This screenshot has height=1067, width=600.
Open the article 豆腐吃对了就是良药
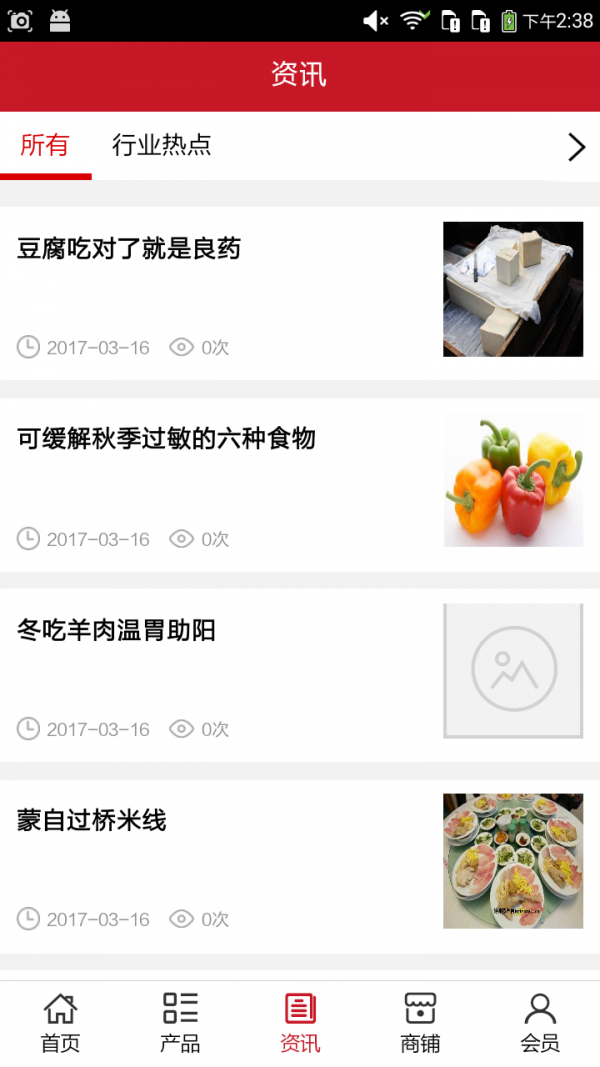click(129, 249)
